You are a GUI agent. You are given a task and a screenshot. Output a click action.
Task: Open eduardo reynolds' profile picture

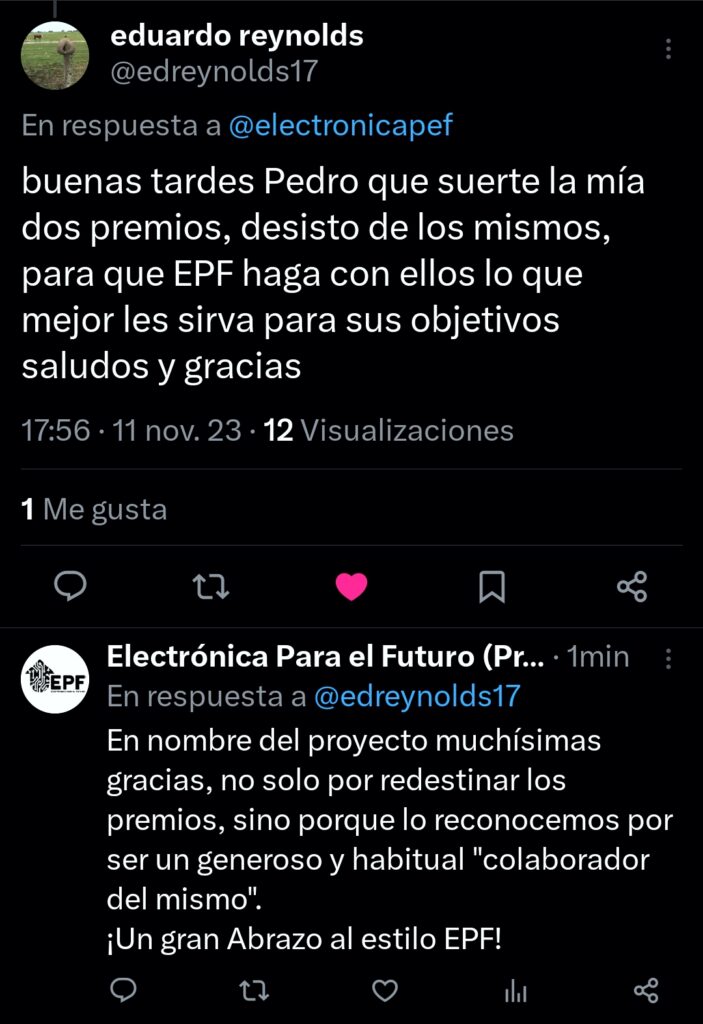pyautogui.click(x=55, y=55)
